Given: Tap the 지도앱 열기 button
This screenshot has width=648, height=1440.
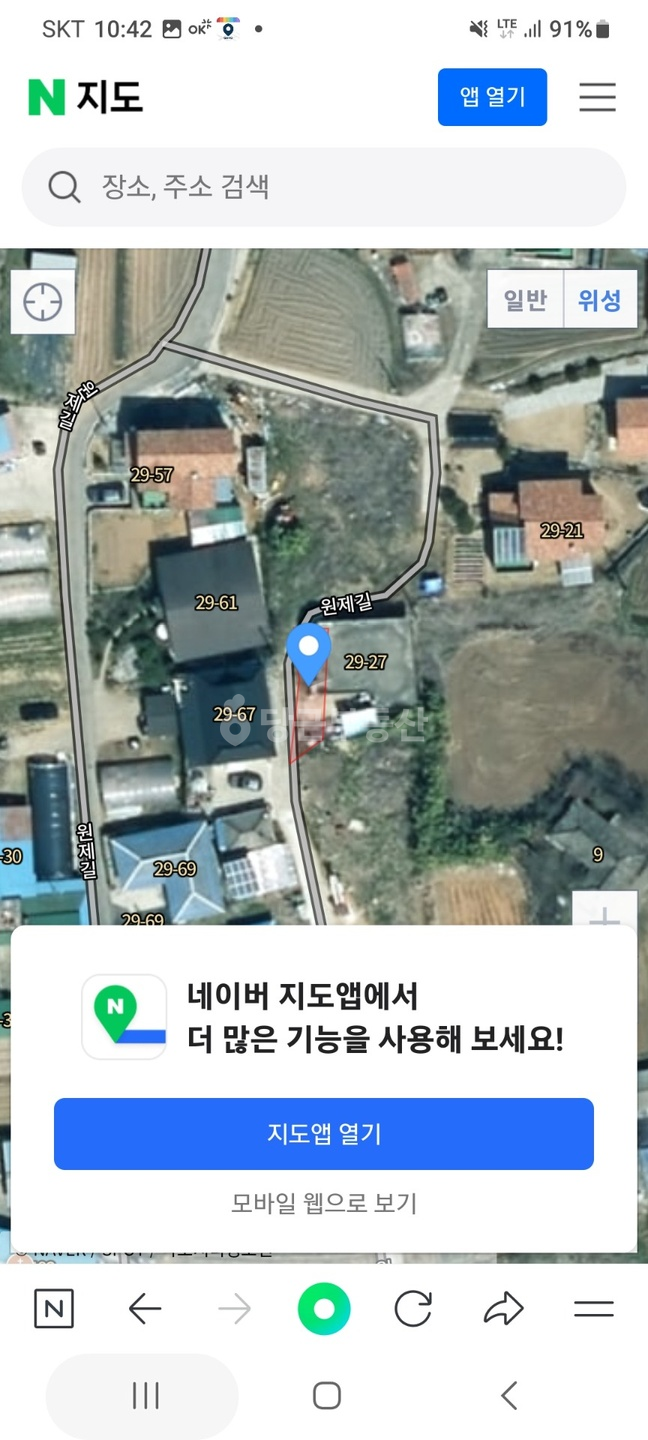Looking at the screenshot, I should (x=324, y=1134).
